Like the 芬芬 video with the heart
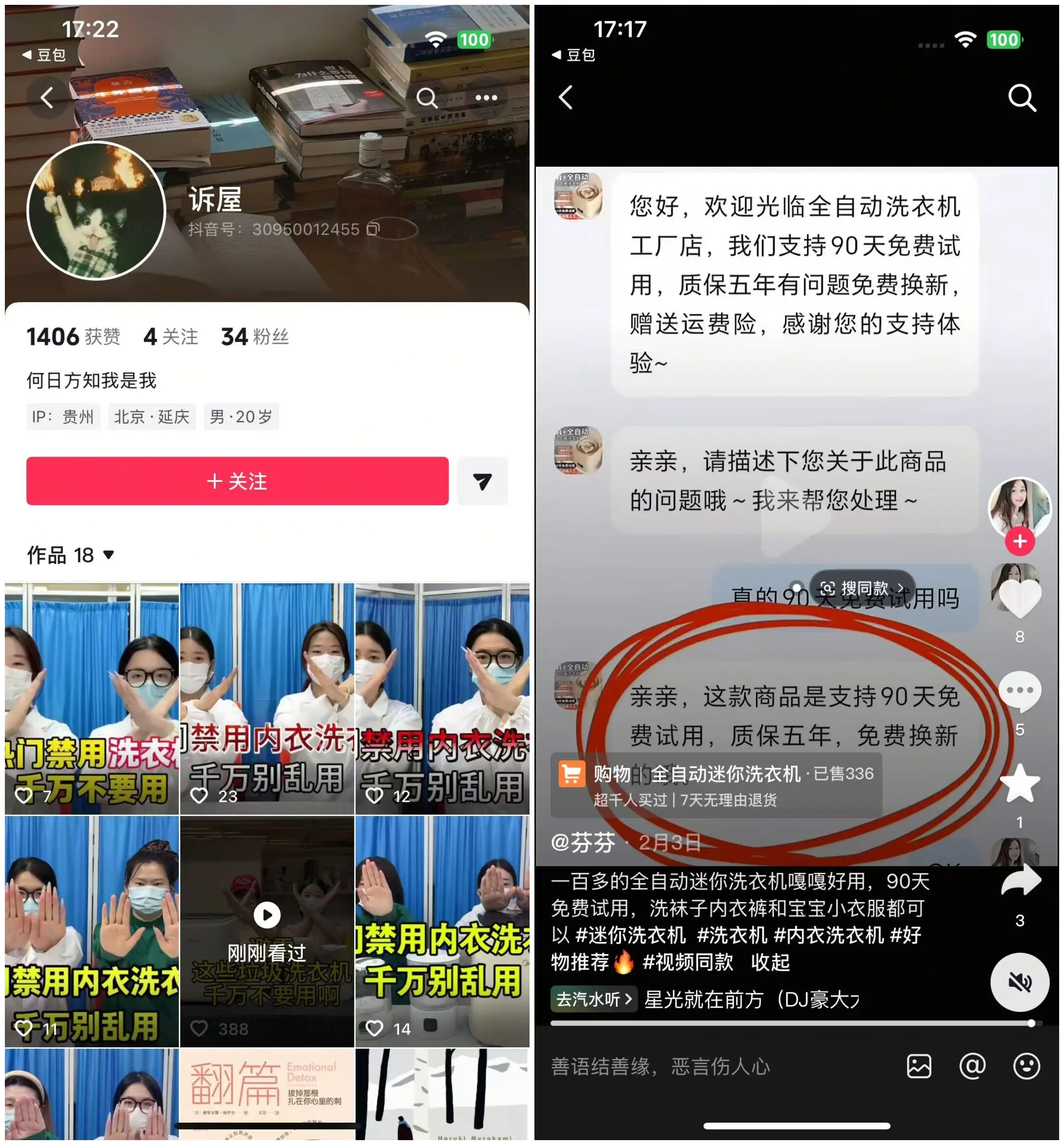This screenshot has width=1064, height=1145. tap(1019, 598)
